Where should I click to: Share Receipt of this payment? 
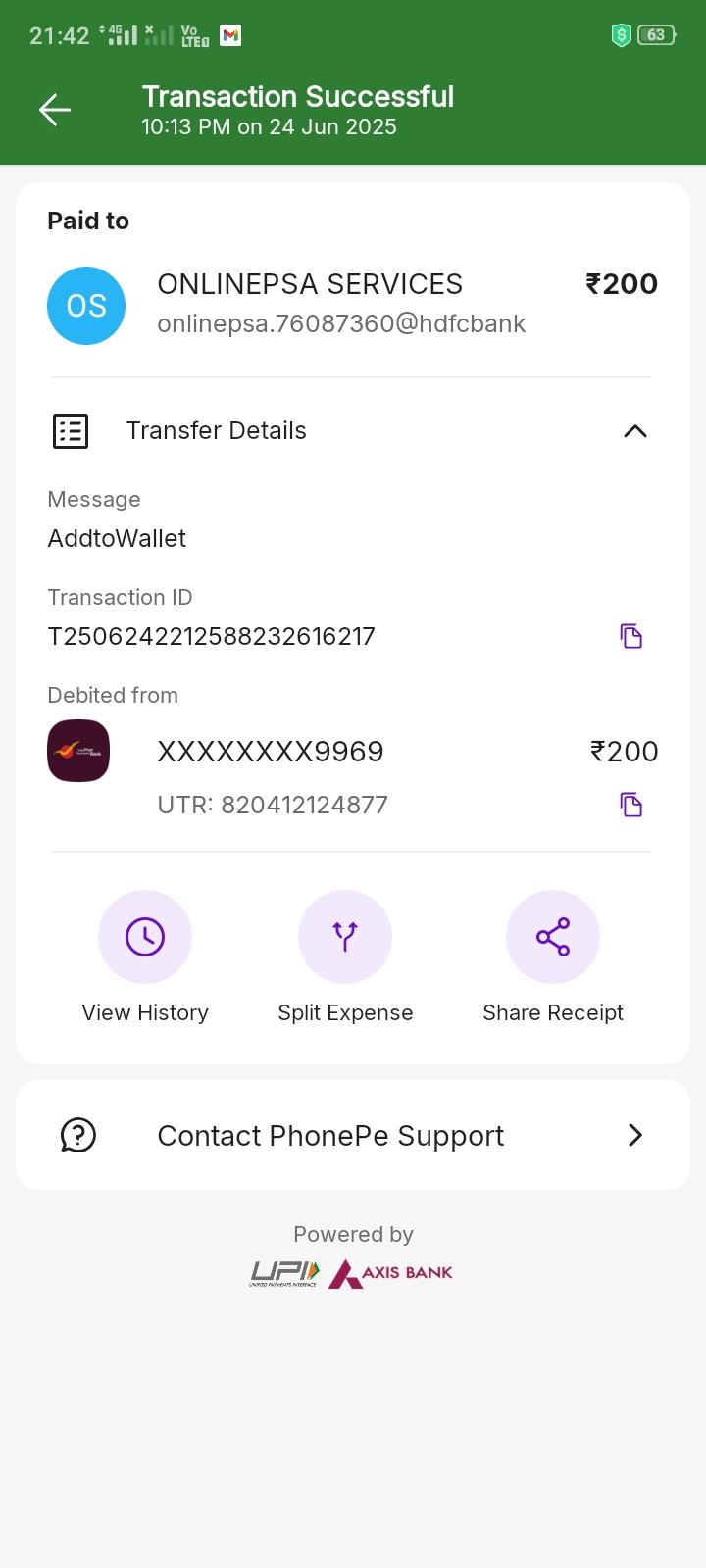point(553,937)
